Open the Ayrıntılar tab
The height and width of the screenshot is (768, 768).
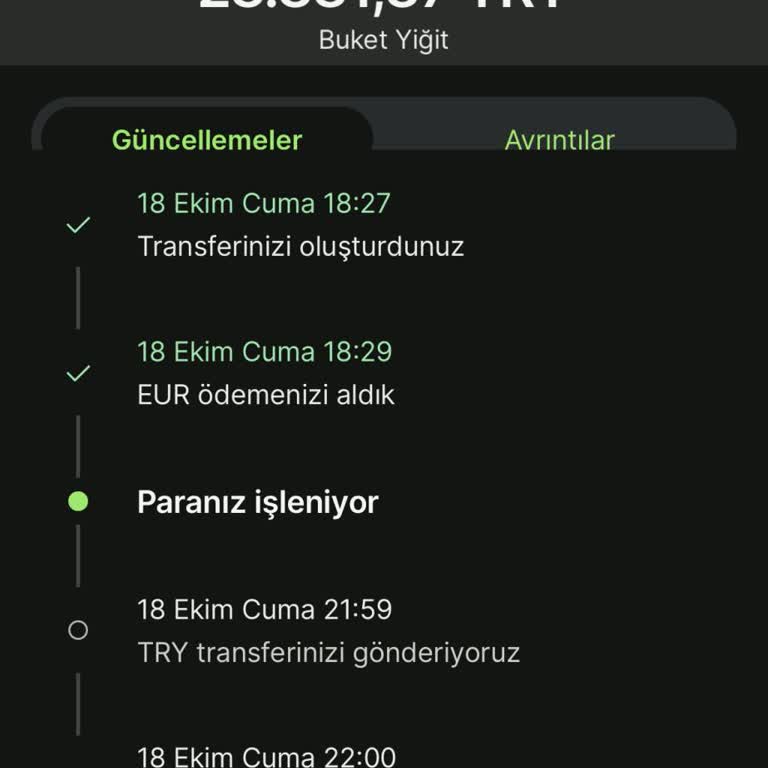pos(558,139)
